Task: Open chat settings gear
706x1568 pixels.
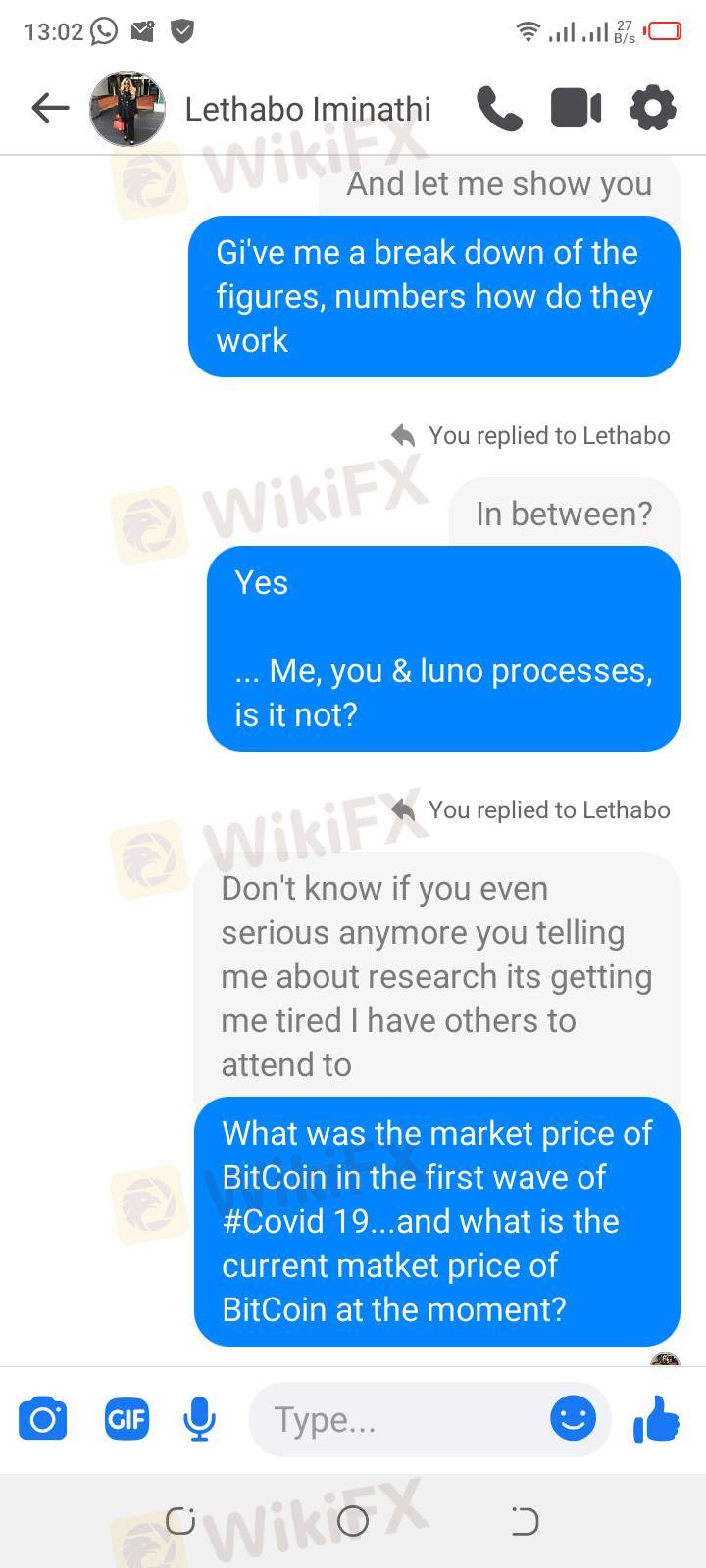Action: click(x=652, y=108)
